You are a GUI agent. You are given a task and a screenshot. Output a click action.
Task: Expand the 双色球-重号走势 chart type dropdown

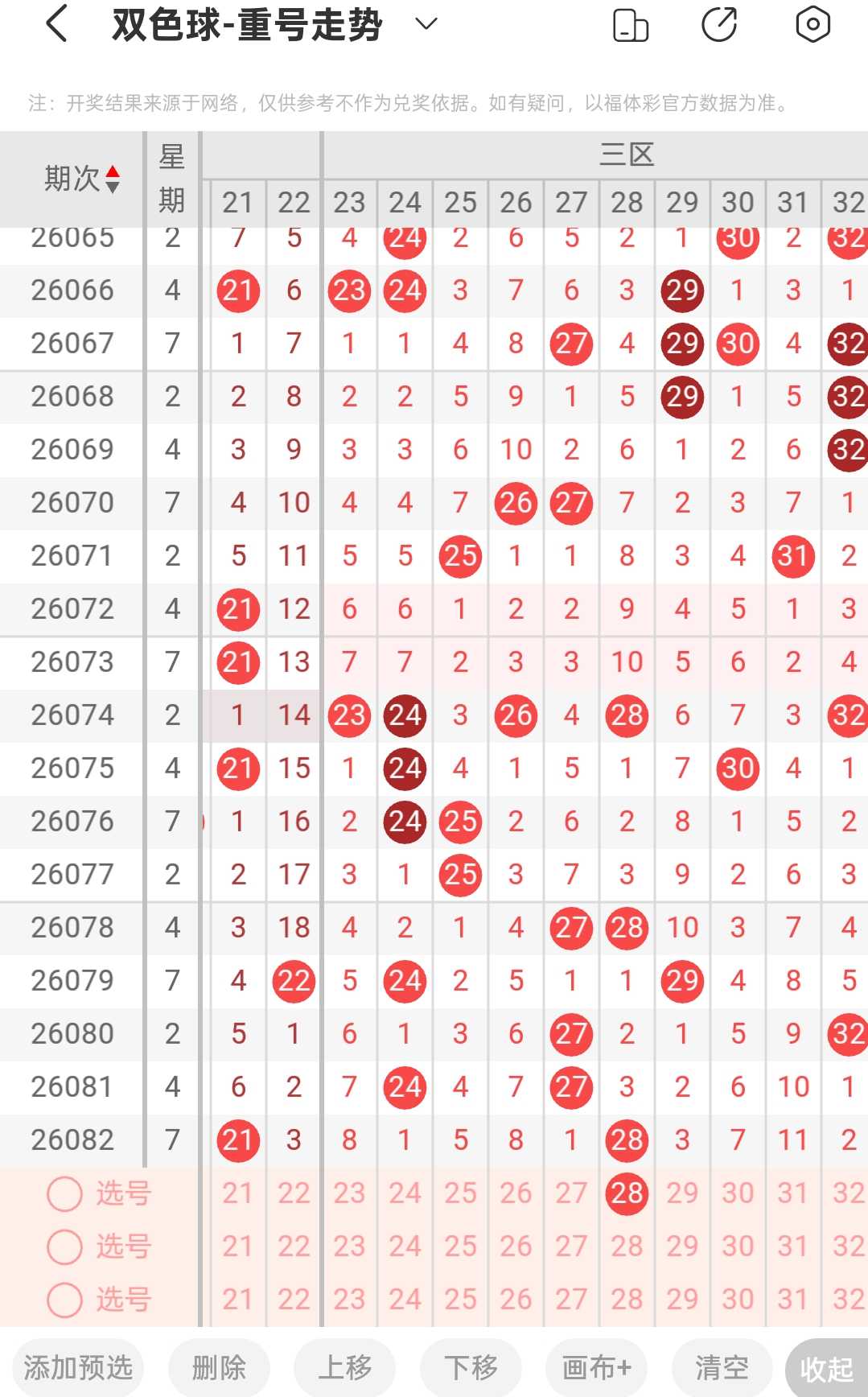426,24
